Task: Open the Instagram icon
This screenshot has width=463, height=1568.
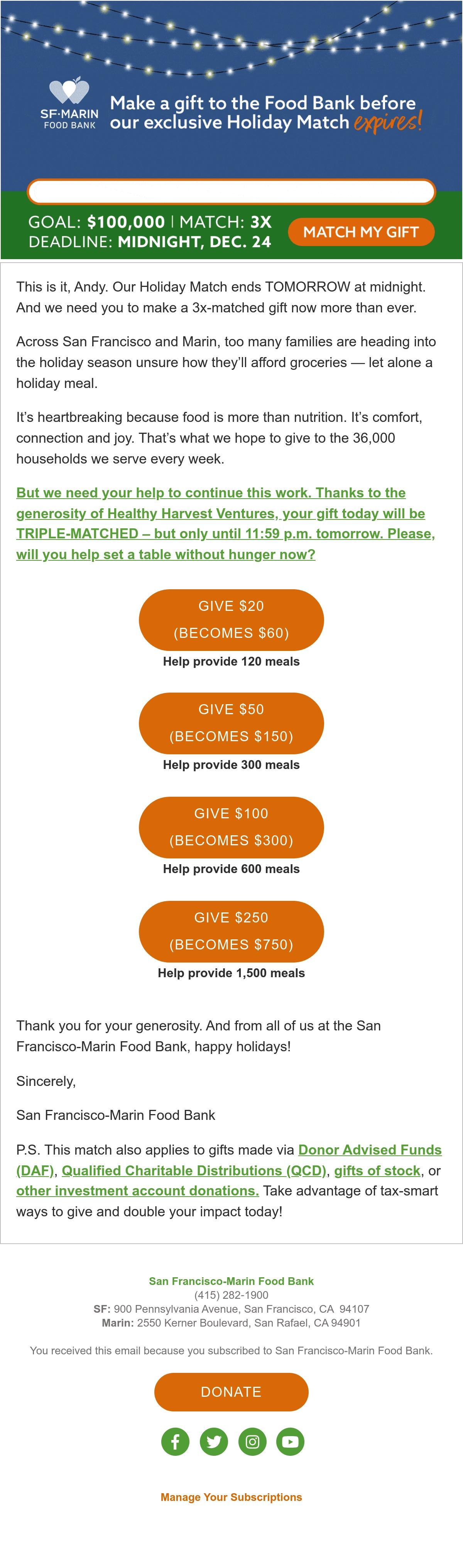Action: [x=252, y=1442]
